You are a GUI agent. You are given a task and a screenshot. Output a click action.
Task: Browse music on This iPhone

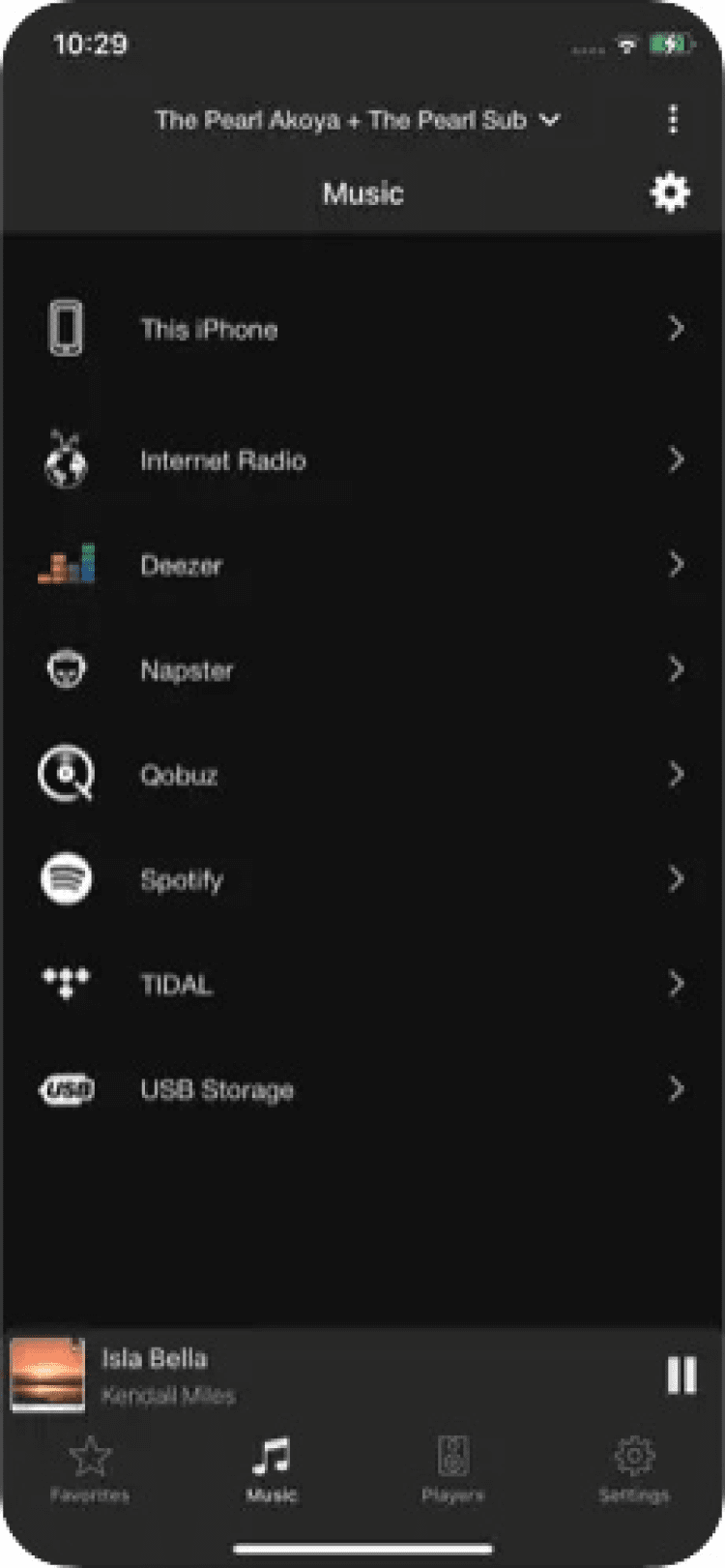coord(362,329)
